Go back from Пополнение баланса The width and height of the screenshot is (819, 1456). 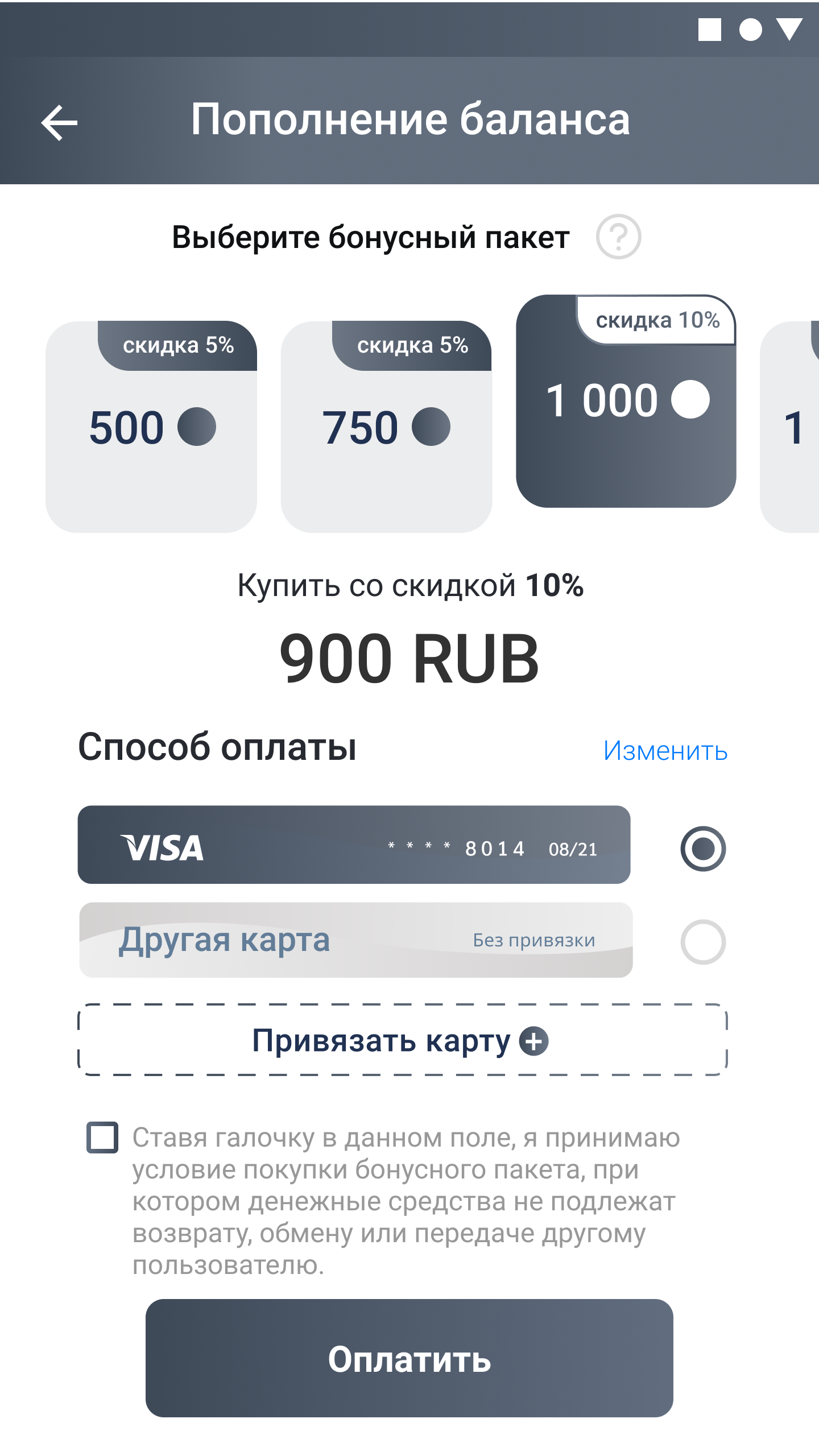[x=59, y=122]
